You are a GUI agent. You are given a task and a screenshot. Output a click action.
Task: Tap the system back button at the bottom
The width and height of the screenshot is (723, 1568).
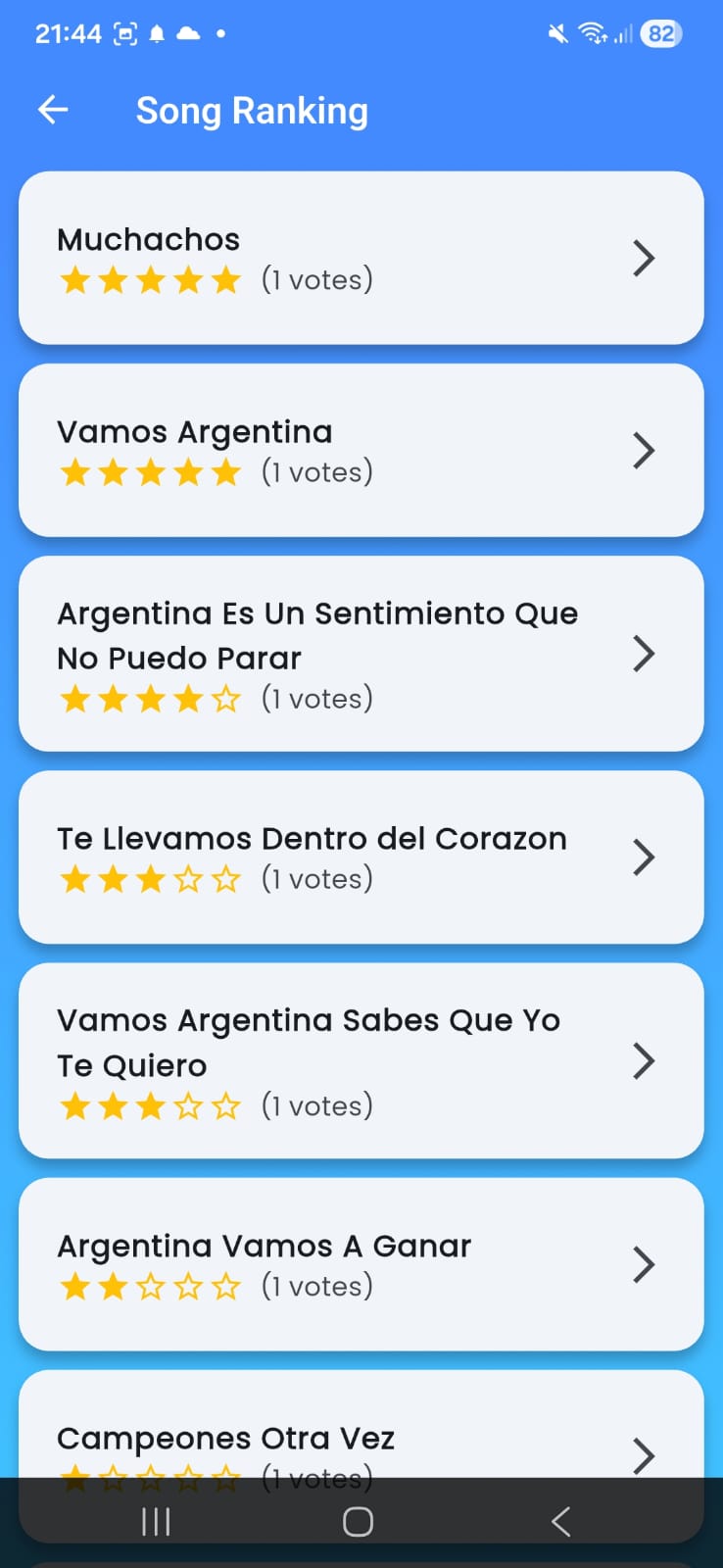[x=559, y=1522]
